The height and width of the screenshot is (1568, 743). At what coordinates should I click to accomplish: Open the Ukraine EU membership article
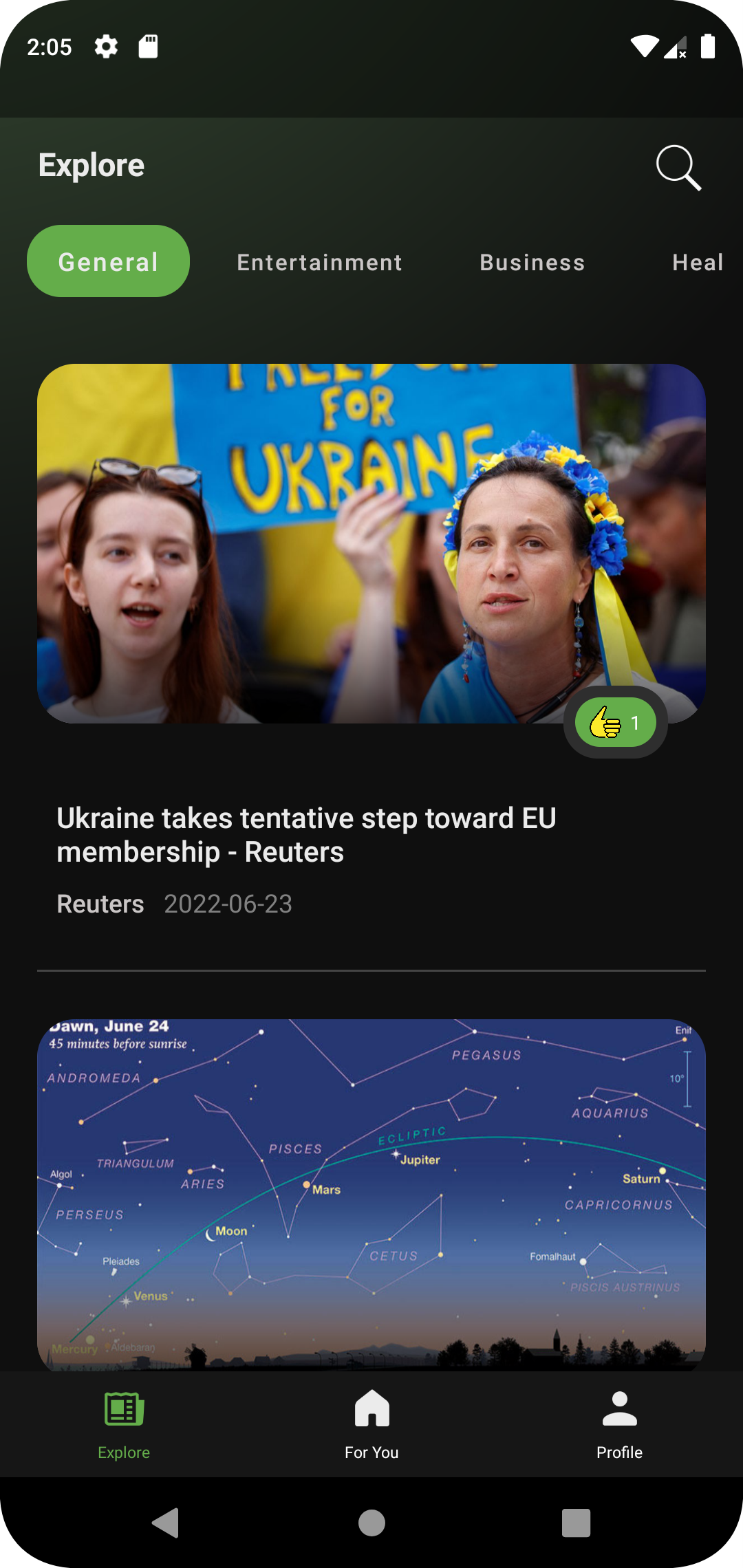pyautogui.click(x=306, y=835)
